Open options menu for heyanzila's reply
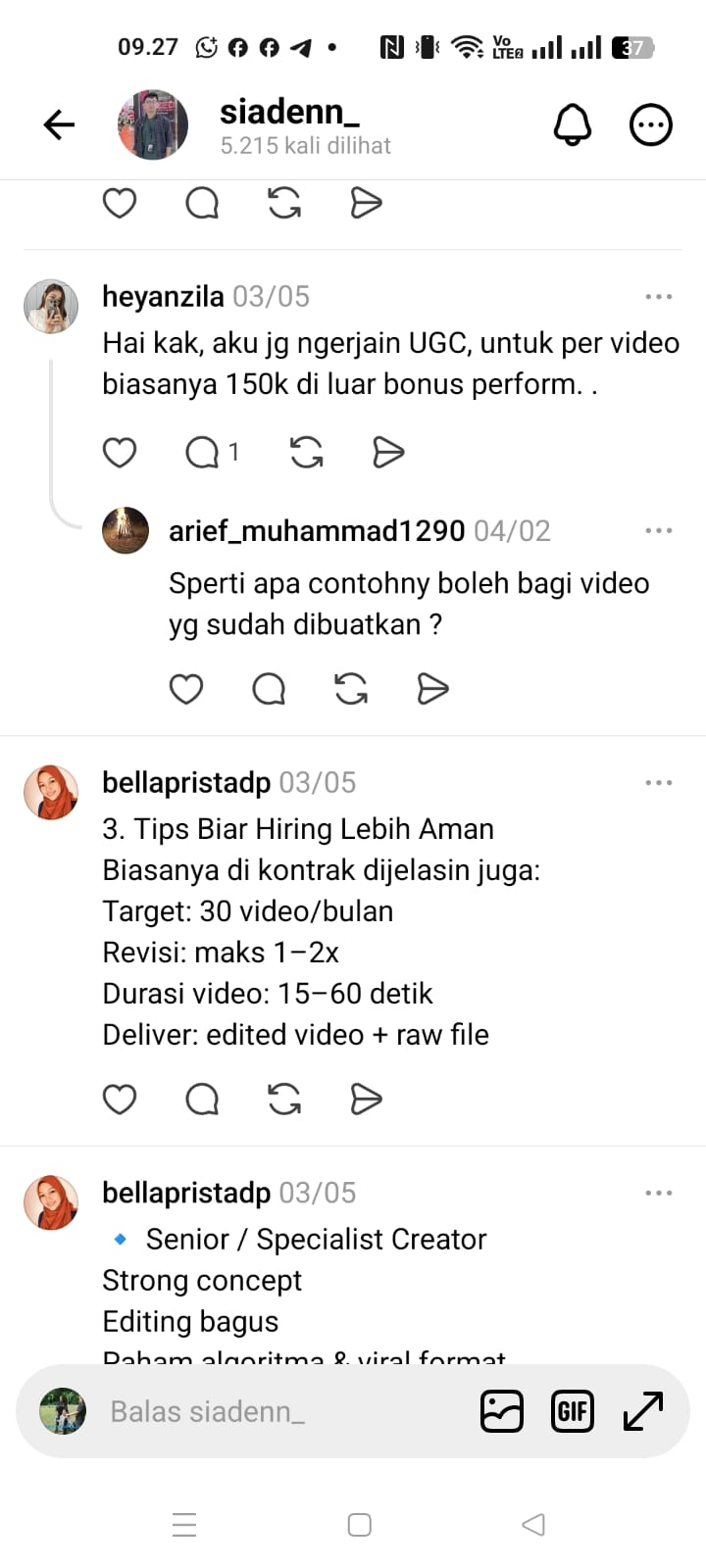 point(659,296)
